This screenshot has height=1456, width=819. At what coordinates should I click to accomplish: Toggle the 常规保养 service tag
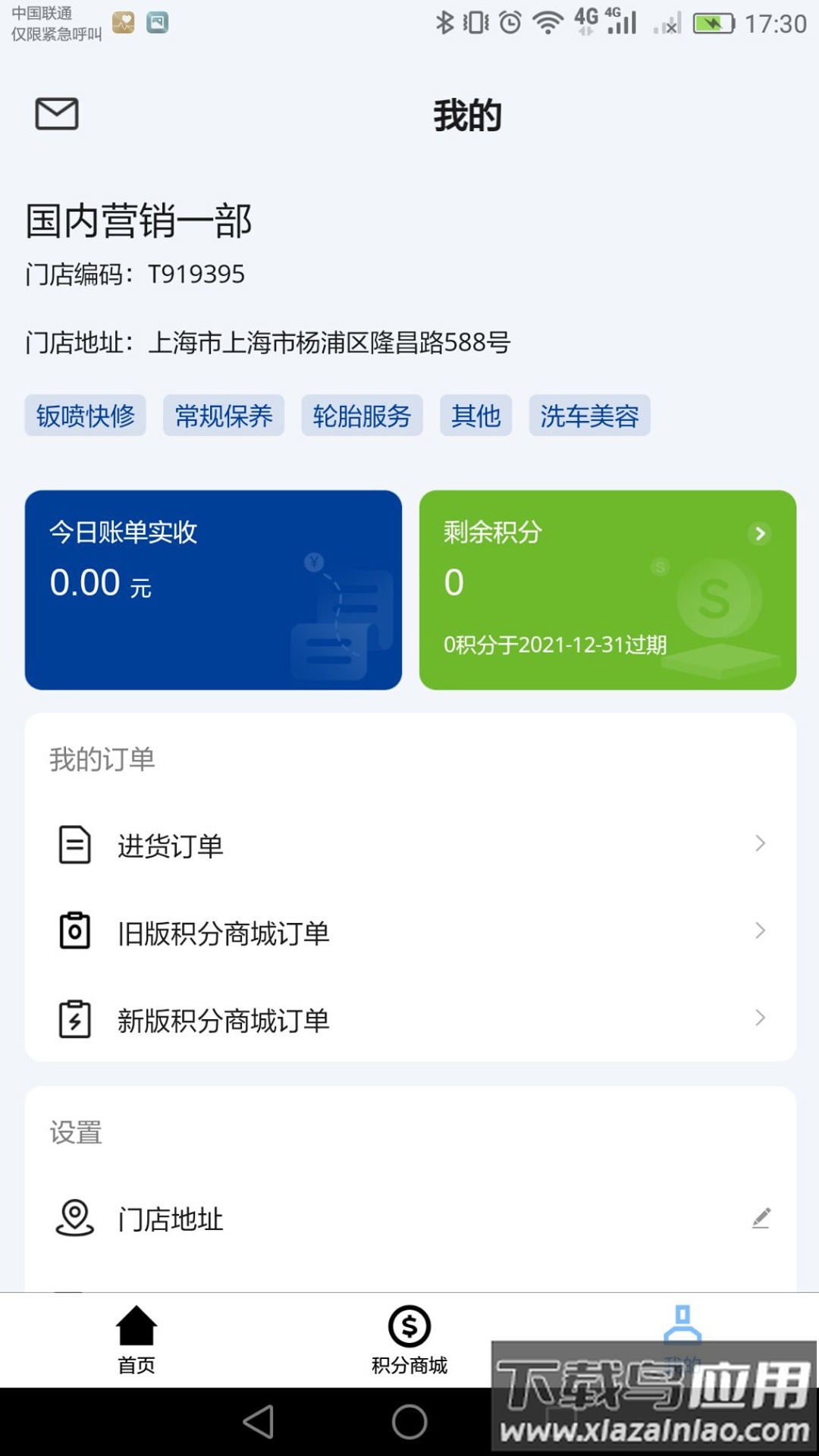pyautogui.click(x=224, y=416)
